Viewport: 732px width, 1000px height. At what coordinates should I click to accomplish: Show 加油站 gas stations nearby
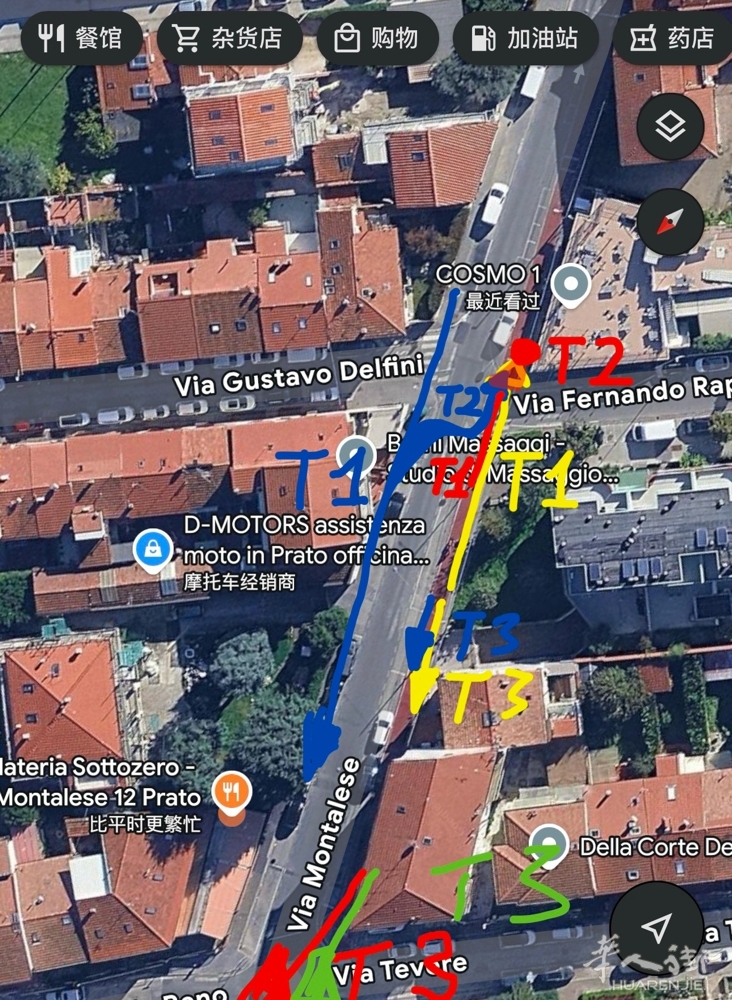[x=526, y=39]
